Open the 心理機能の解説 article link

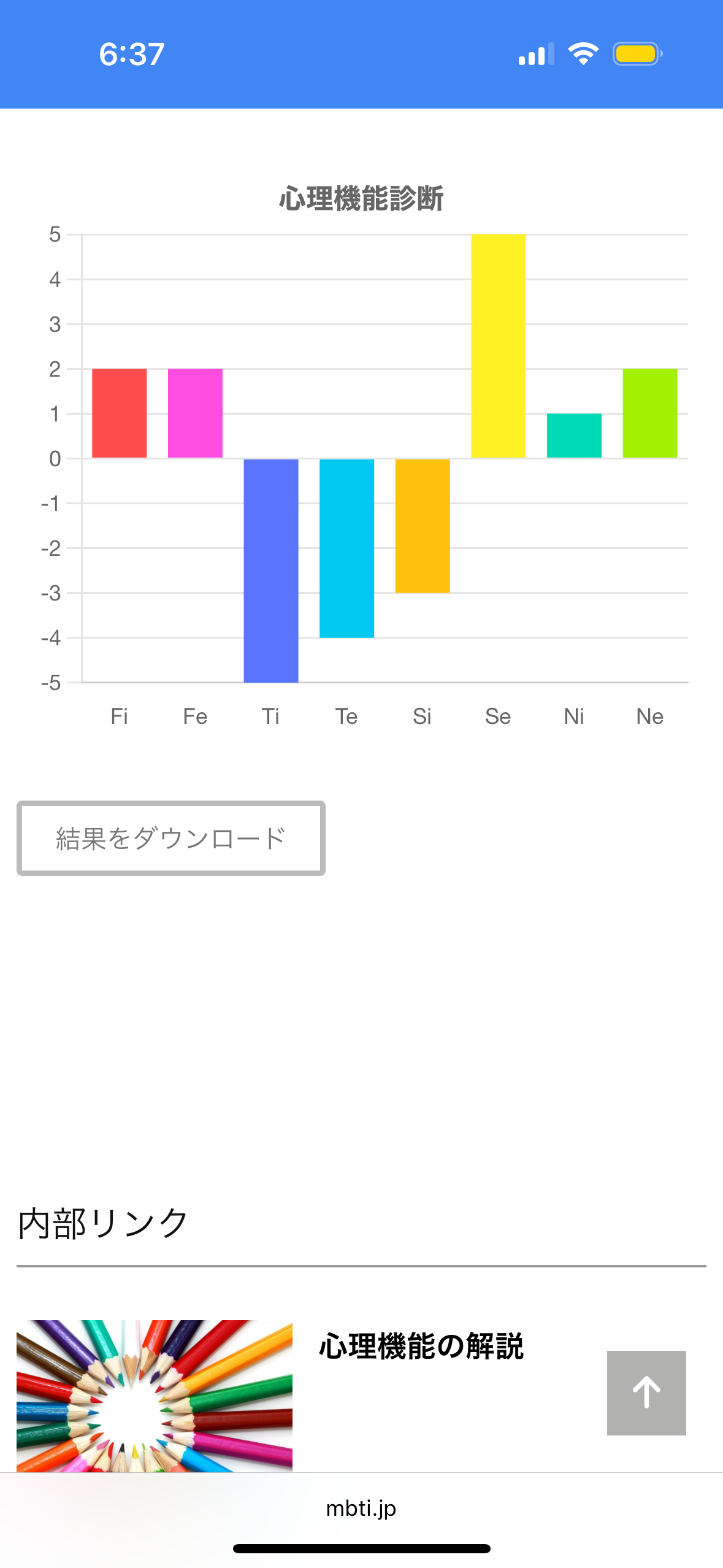pyautogui.click(x=421, y=1347)
